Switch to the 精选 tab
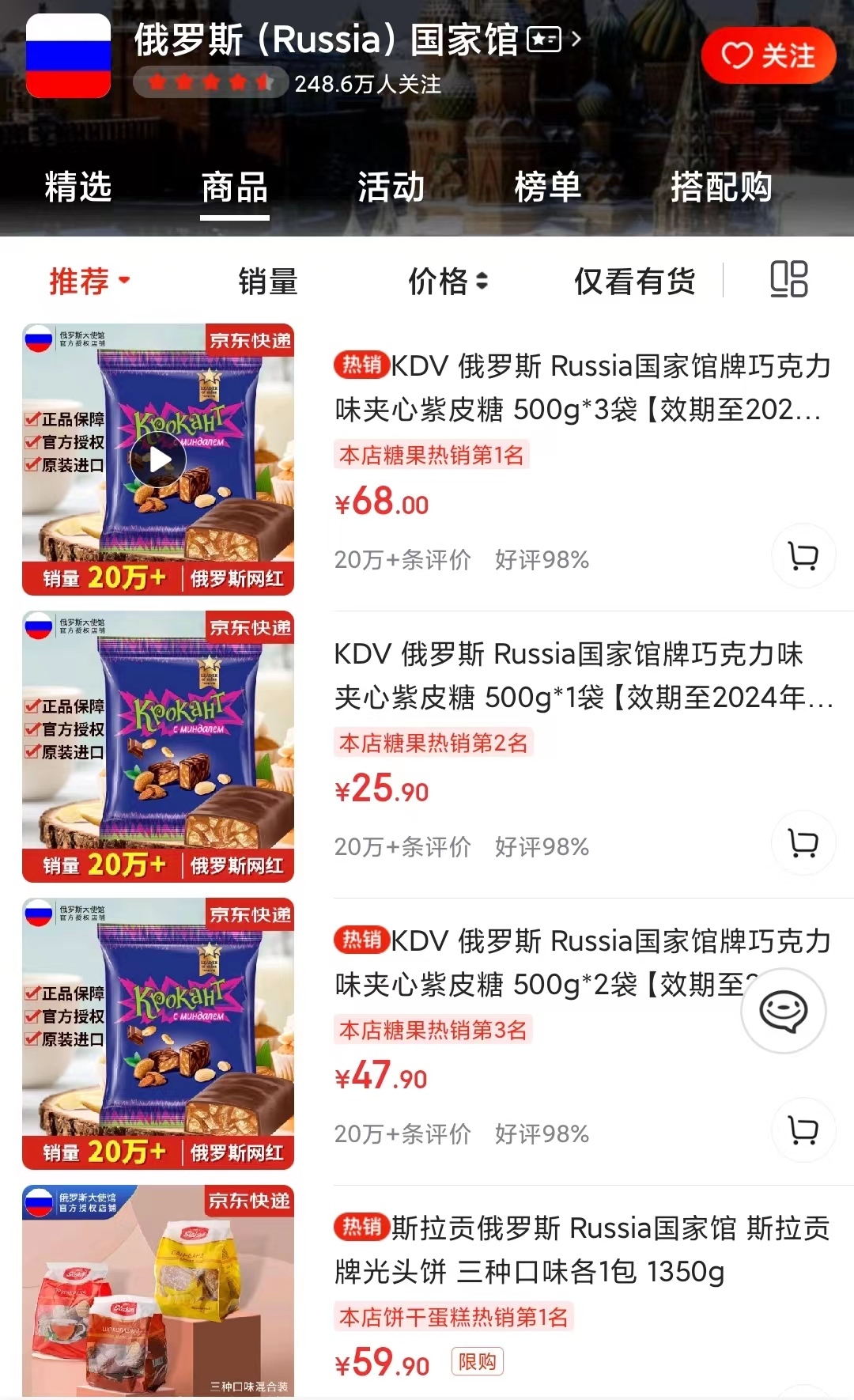 point(77,187)
